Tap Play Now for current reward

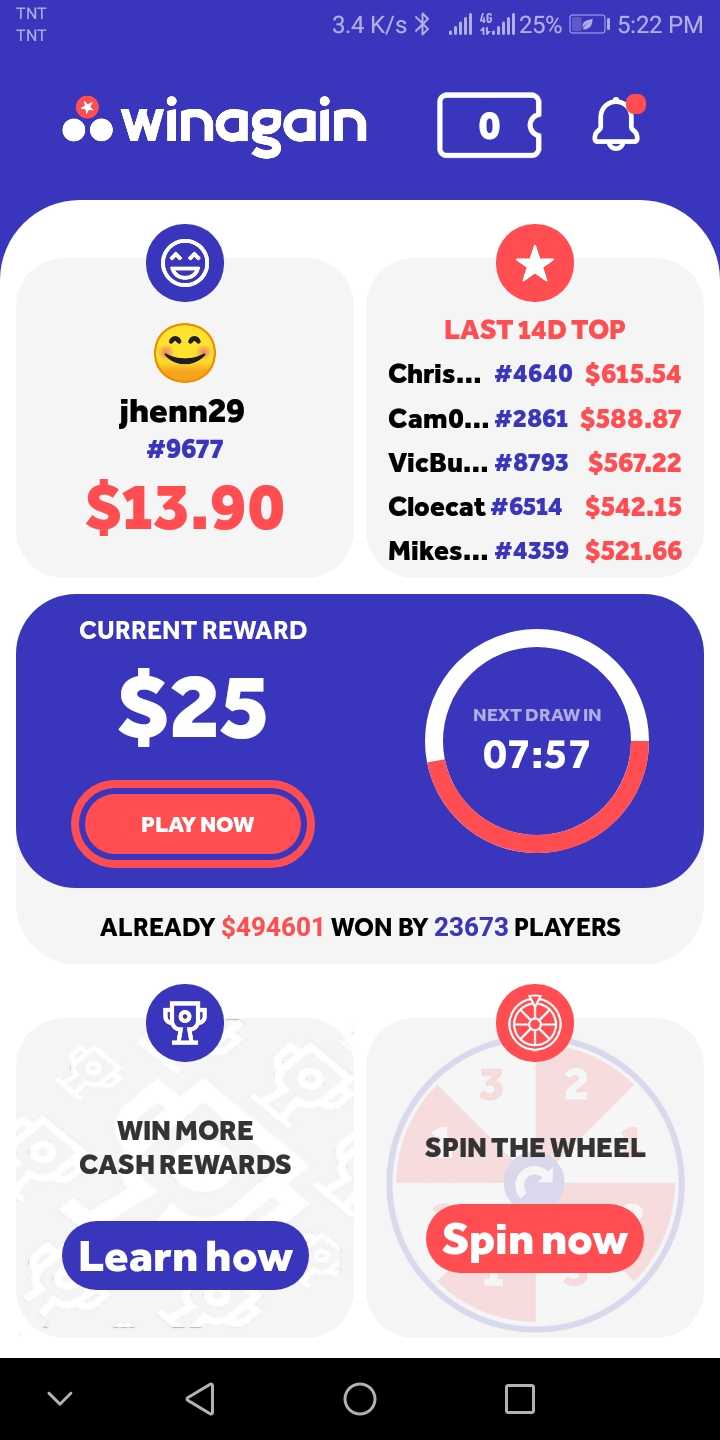tap(193, 825)
